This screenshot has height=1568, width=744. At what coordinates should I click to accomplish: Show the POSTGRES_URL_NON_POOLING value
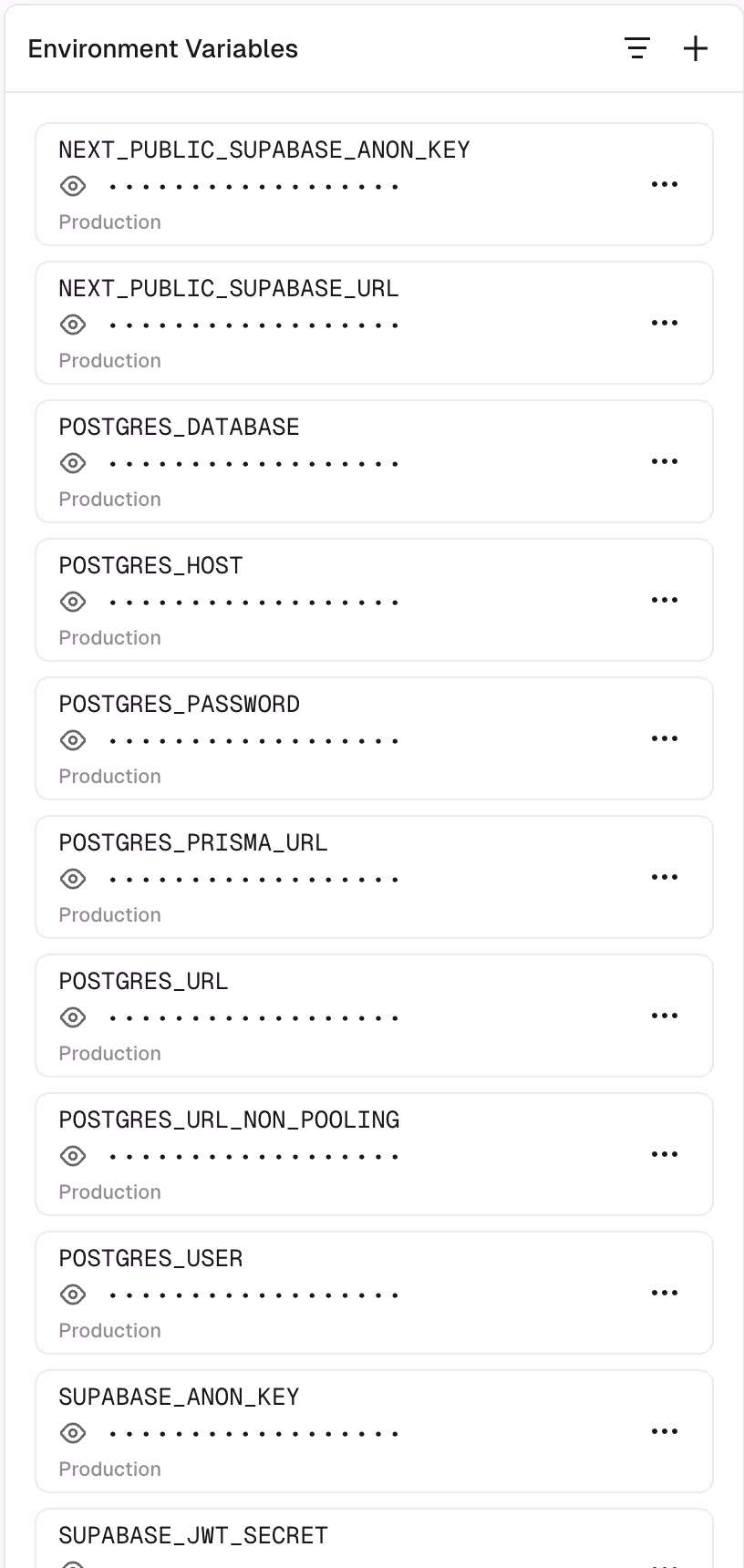coord(73,1156)
